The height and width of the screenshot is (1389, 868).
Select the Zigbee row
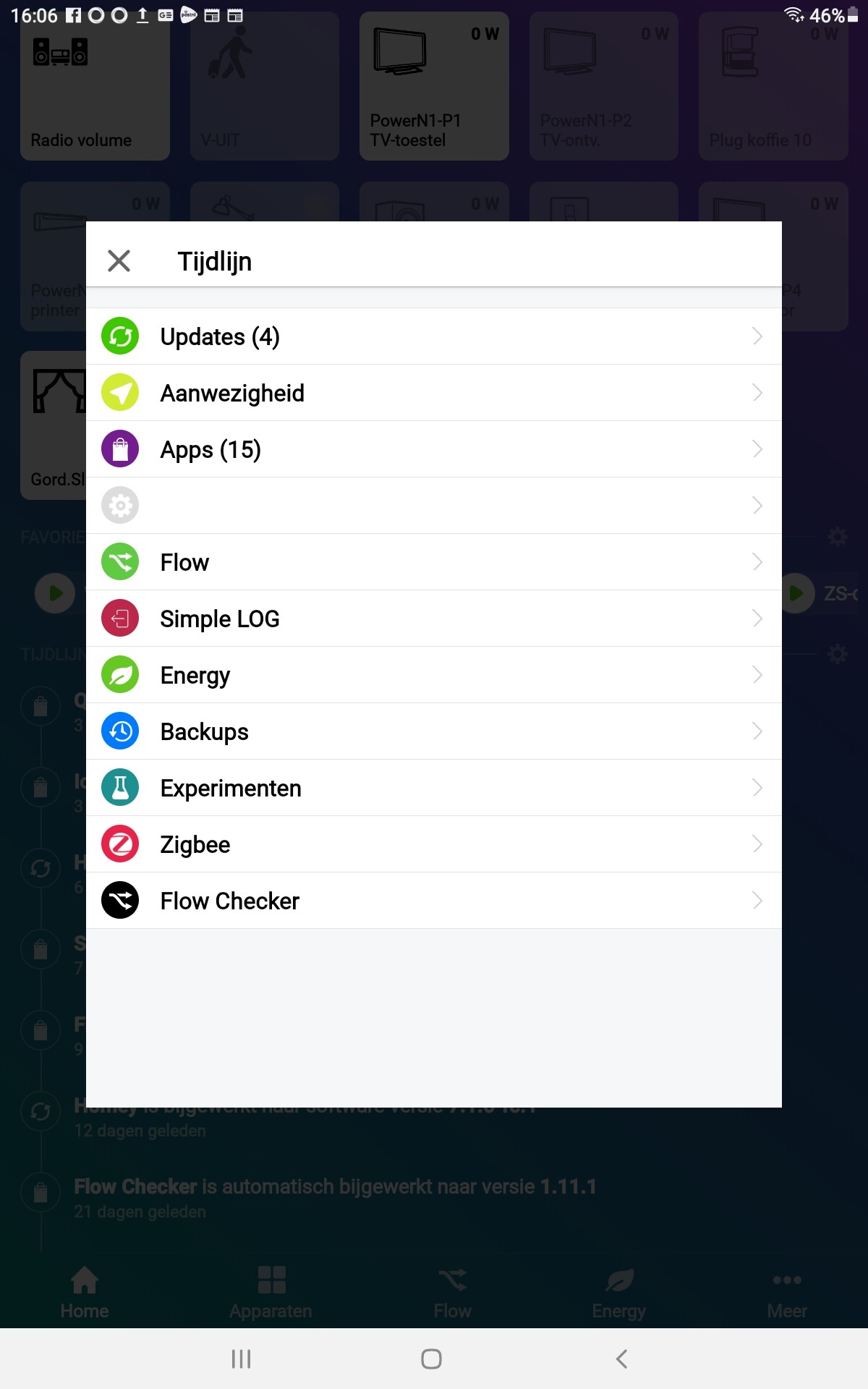tap(433, 844)
